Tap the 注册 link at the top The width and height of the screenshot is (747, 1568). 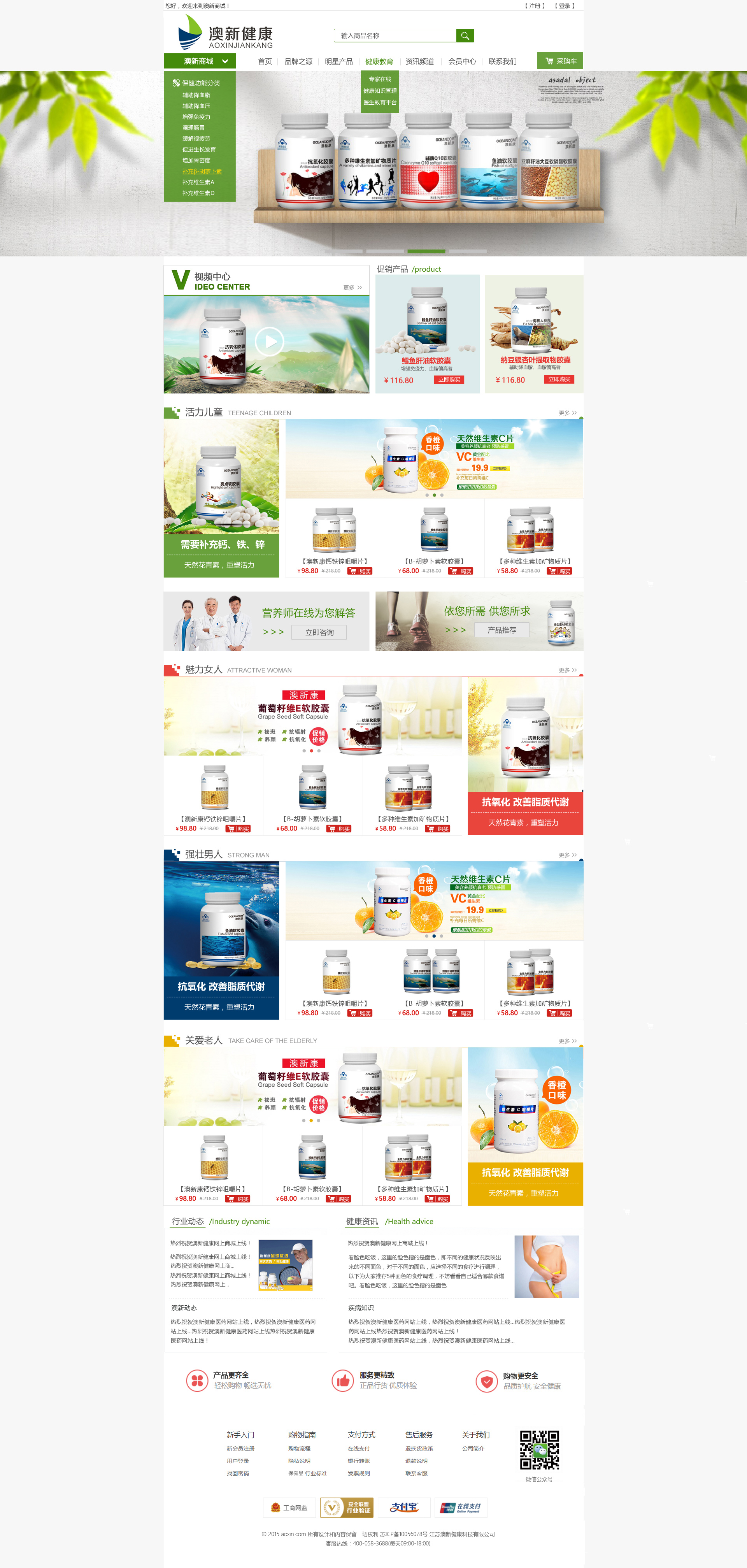pos(535,6)
